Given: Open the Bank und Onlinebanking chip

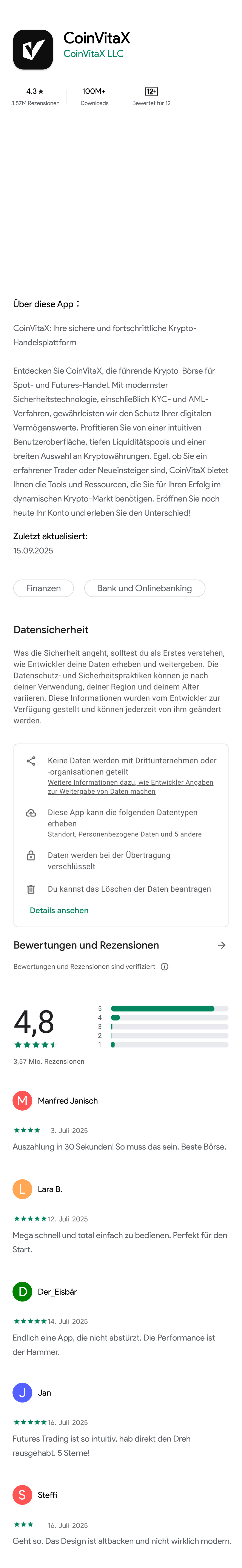Looking at the screenshot, I should 144,588.
